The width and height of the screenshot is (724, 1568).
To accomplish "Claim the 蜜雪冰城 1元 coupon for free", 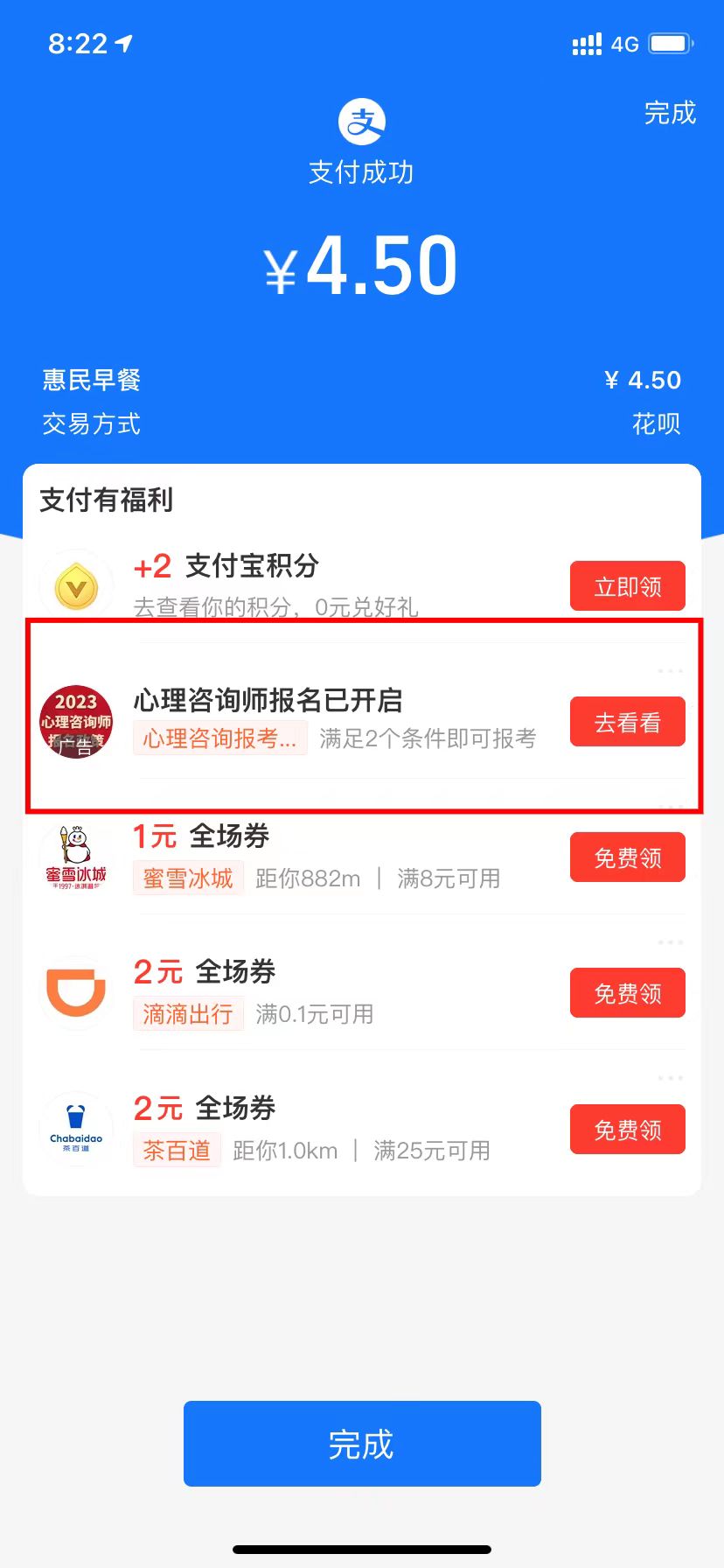I will click(x=627, y=857).
